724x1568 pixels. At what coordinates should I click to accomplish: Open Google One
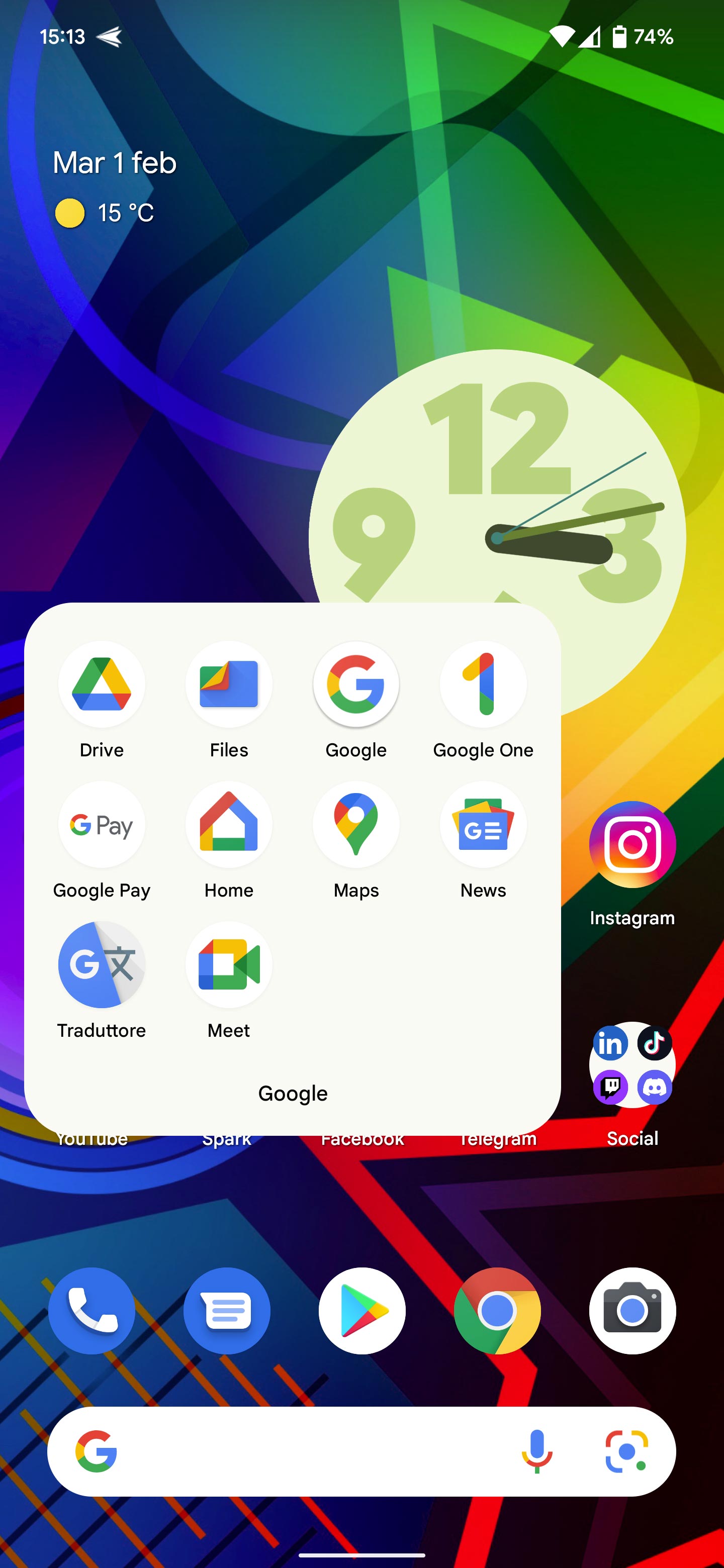click(x=483, y=685)
